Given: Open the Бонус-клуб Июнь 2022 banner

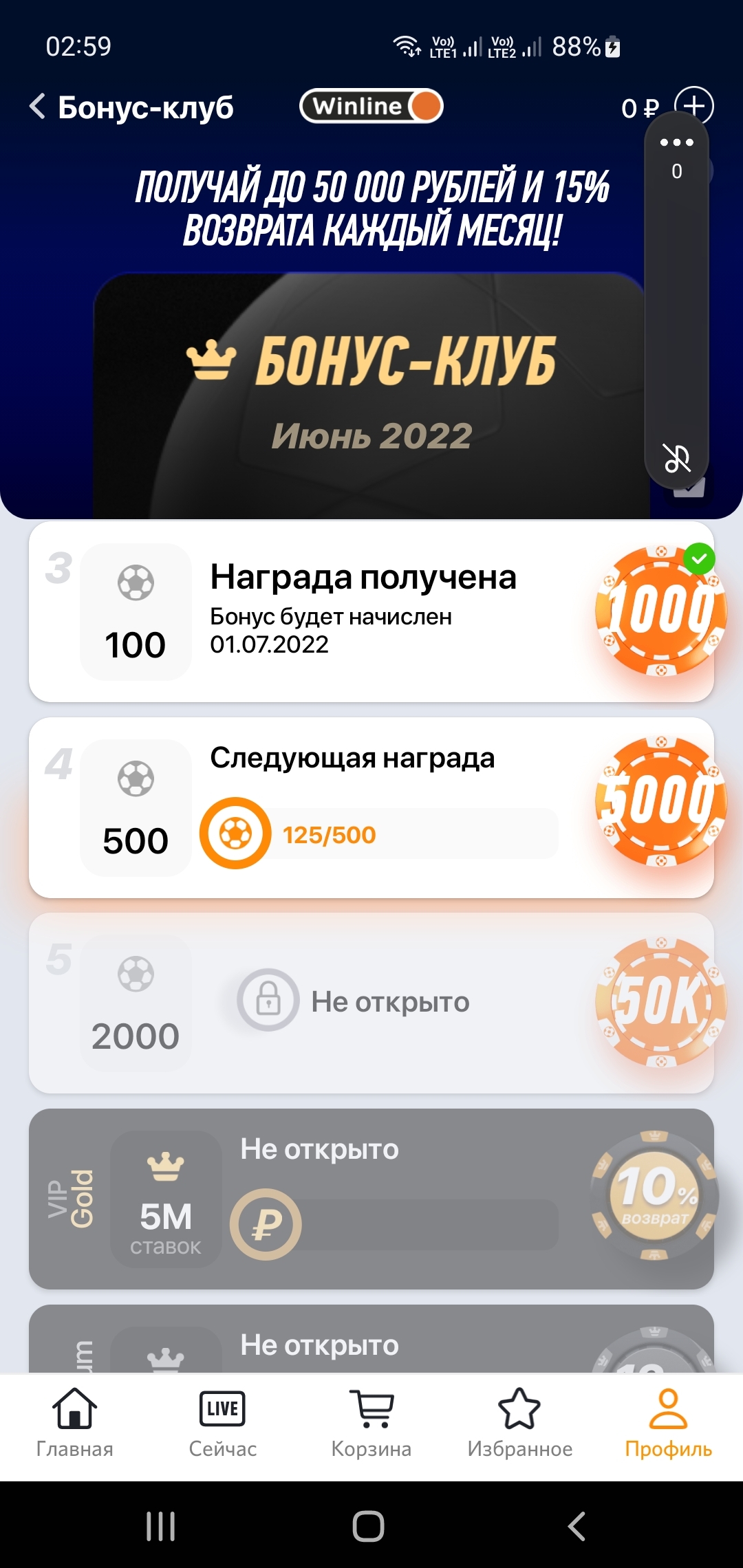Looking at the screenshot, I should (x=371, y=396).
